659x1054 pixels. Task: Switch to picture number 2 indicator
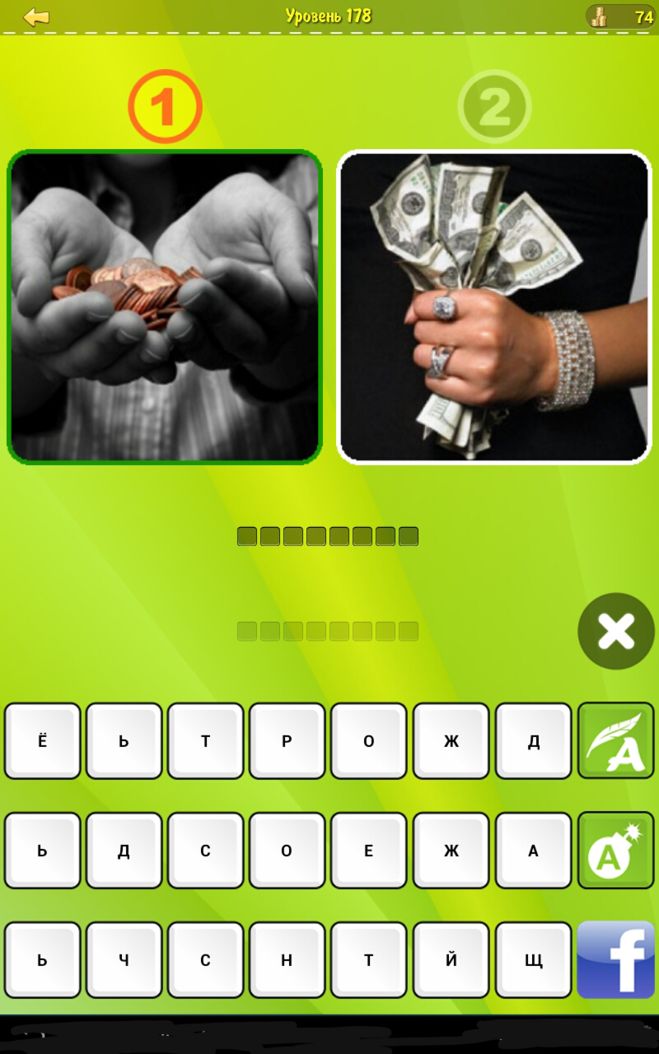tap(494, 106)
